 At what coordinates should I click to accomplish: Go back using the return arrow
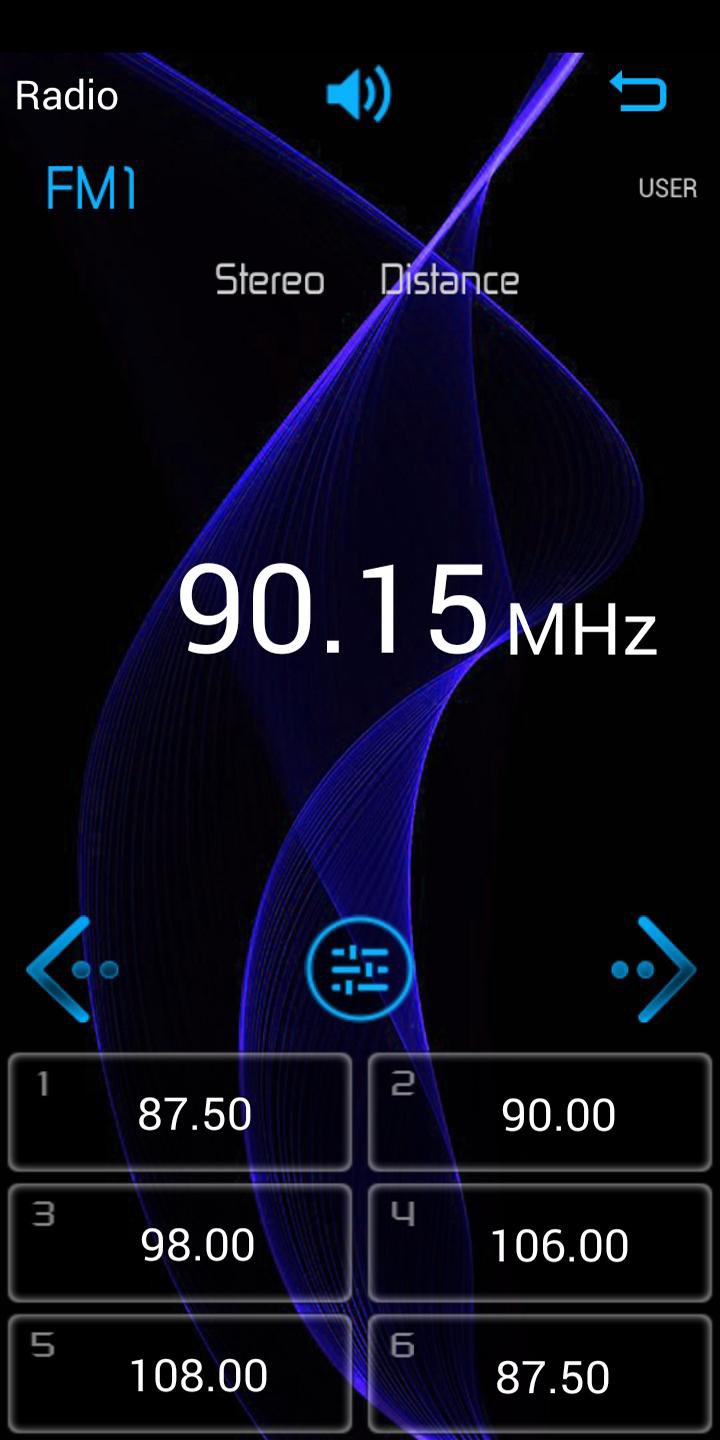[x=638, y=93]
